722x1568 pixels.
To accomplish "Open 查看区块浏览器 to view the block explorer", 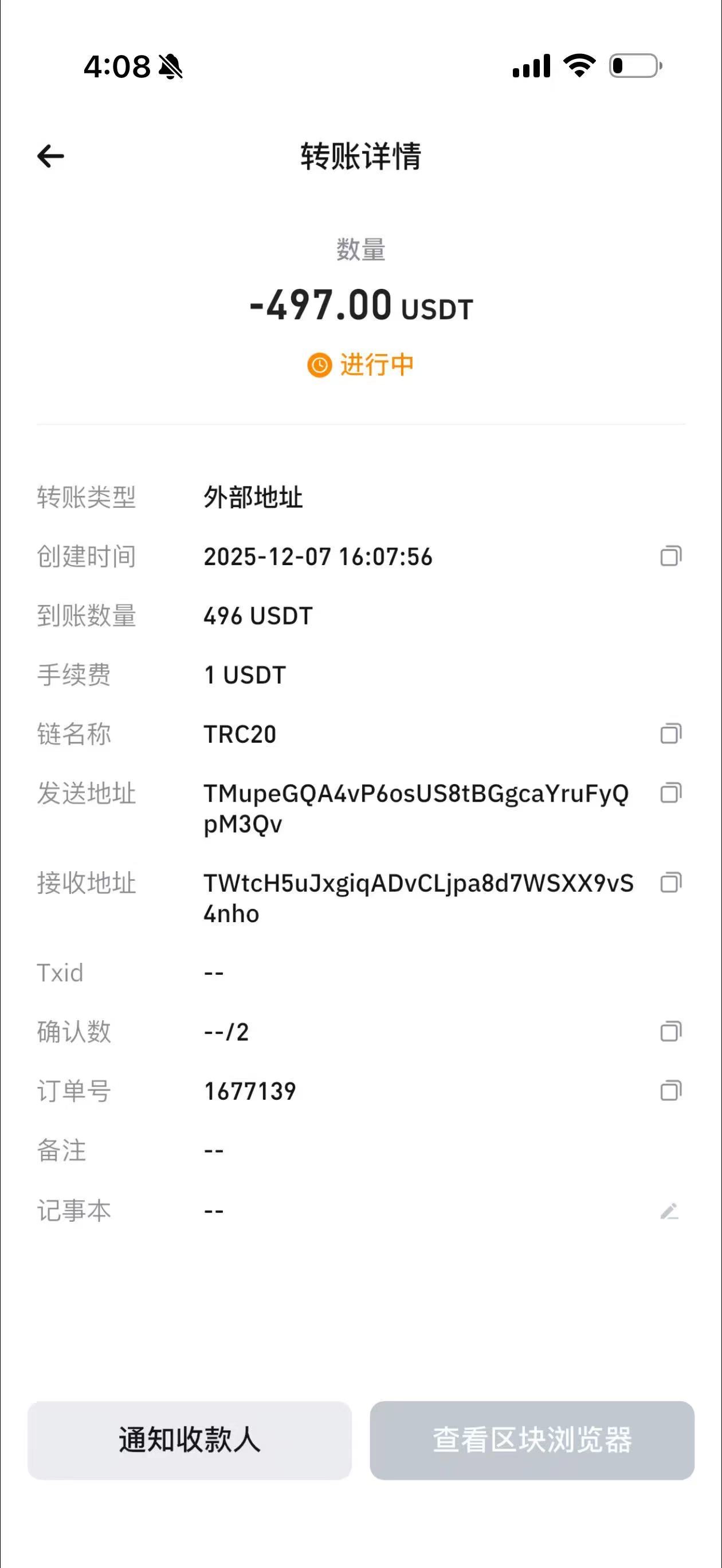I will pyautogui.click(x=532, y=1440).
